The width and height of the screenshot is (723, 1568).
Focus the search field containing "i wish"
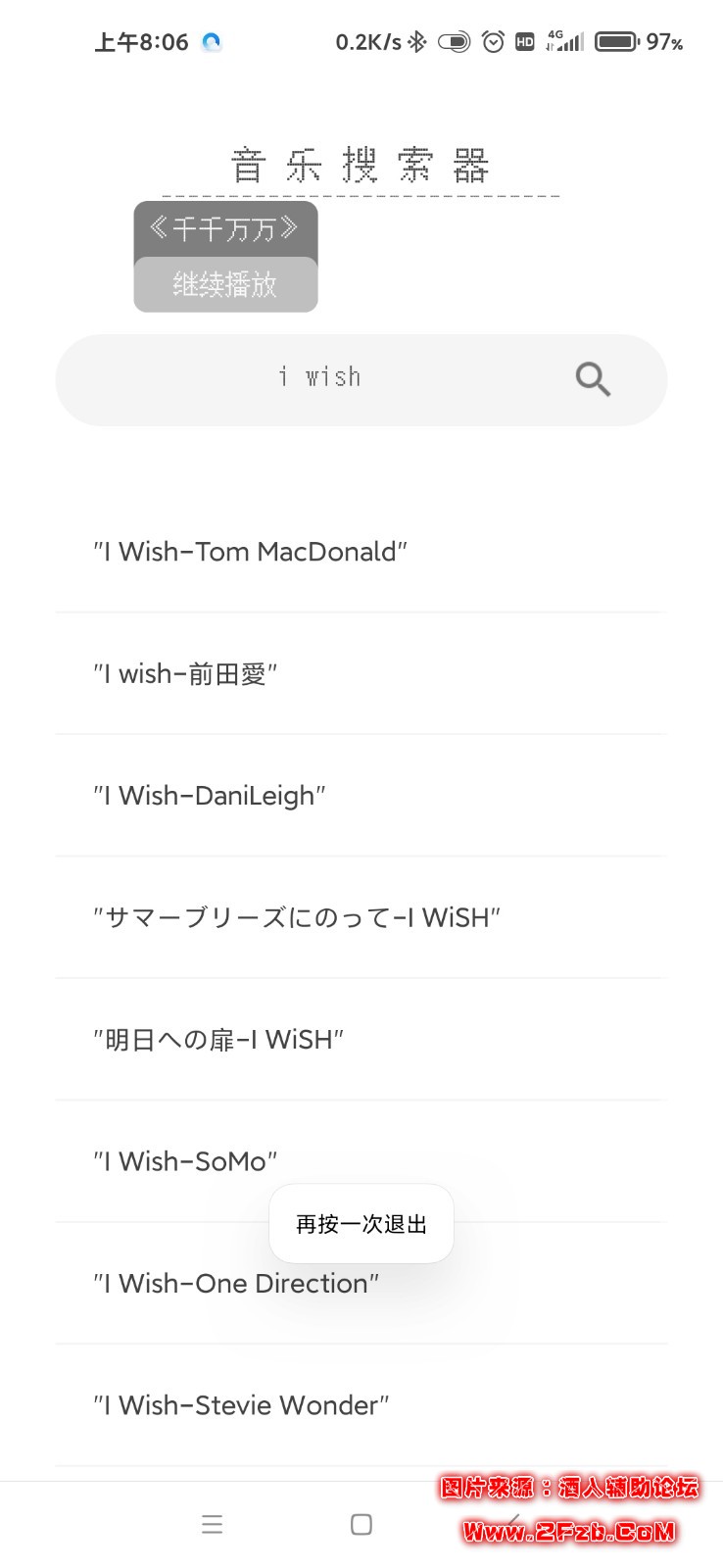pyautogui.click(x=320, y=378)
